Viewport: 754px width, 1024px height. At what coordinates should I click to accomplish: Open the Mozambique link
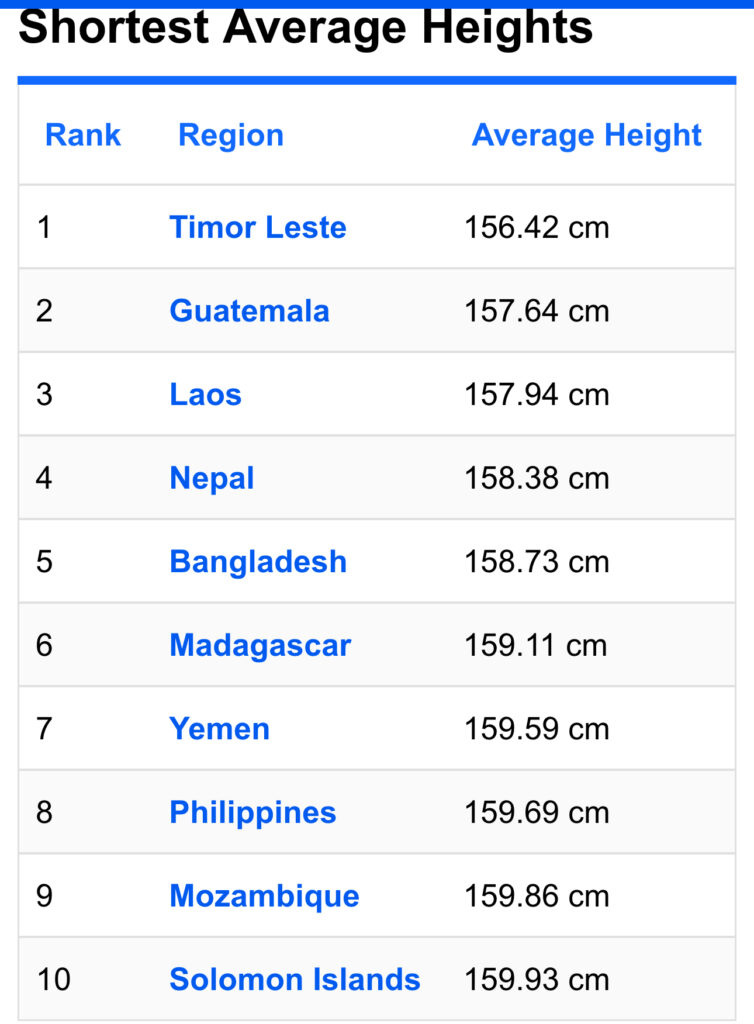pyautogui.click(x=264, y=896)
